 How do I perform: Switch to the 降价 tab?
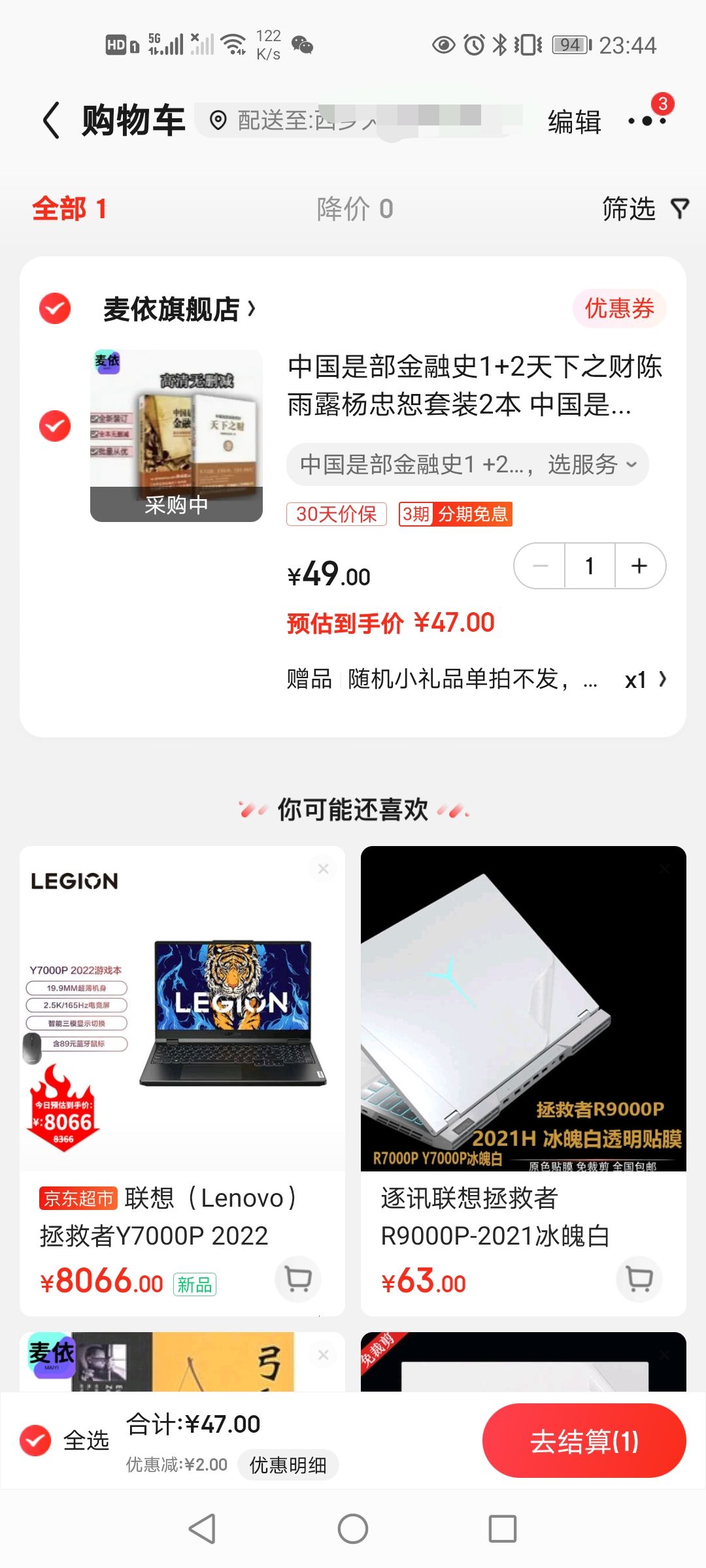coord(354,209)
